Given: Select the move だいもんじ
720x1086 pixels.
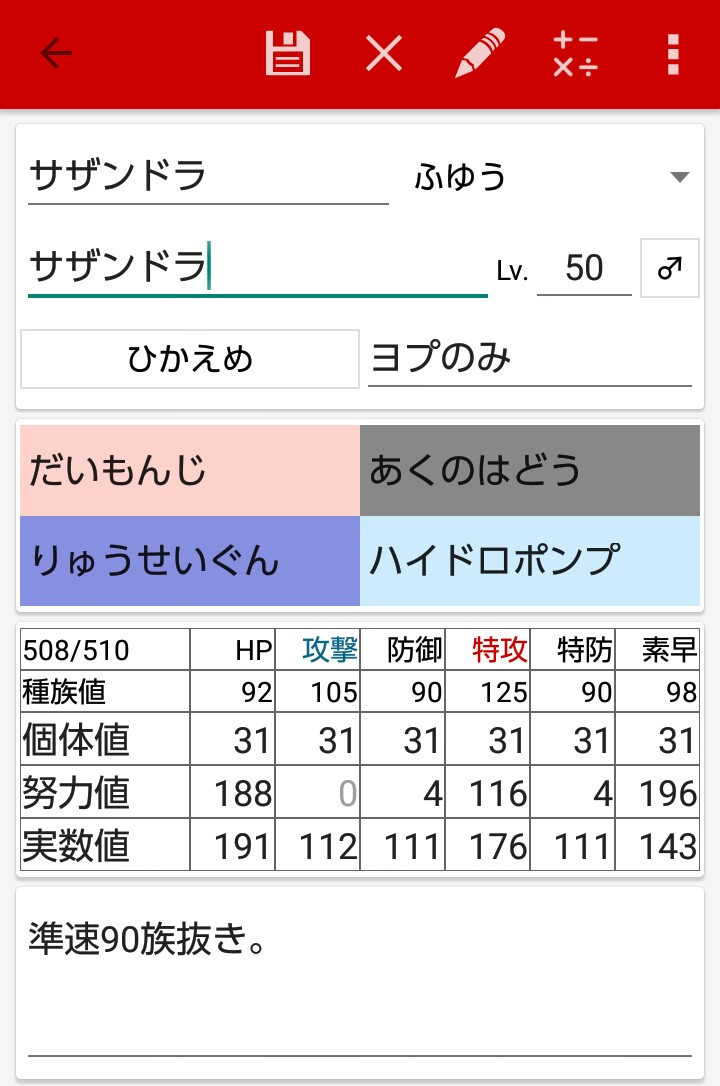Looking at the screenshot, I should [190, 470].
